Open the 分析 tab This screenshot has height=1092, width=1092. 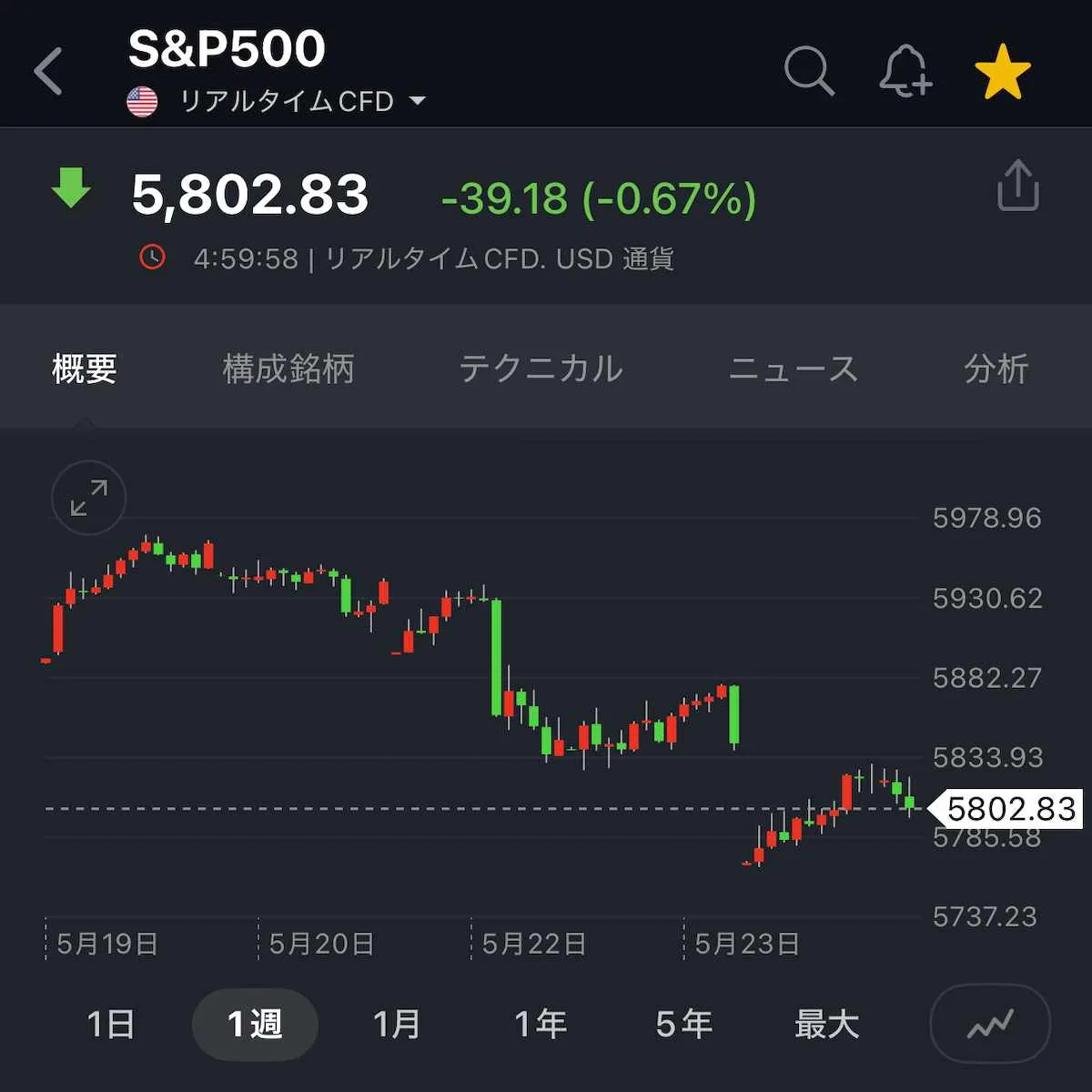[996, 369]
